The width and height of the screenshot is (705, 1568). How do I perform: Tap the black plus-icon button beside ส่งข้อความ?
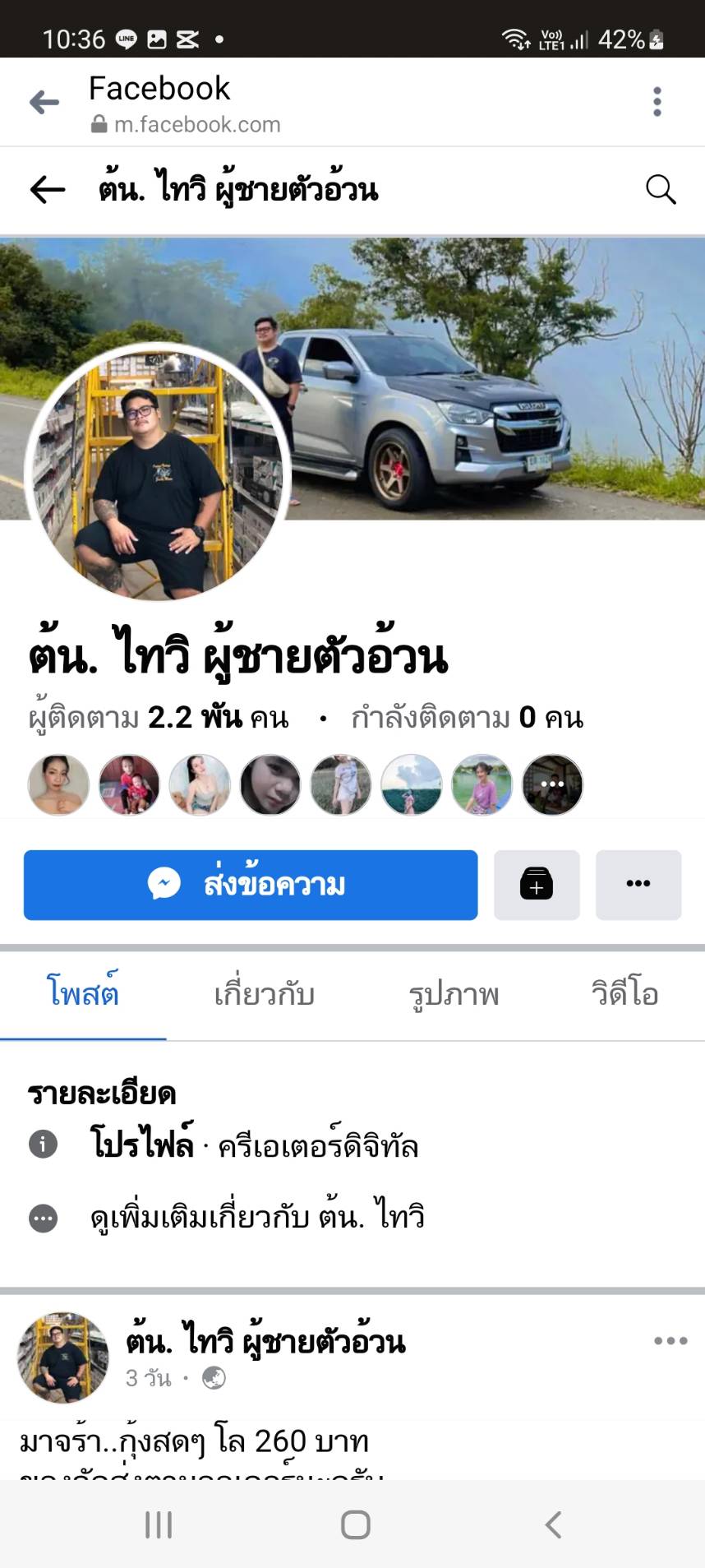(x=537, y=885)
